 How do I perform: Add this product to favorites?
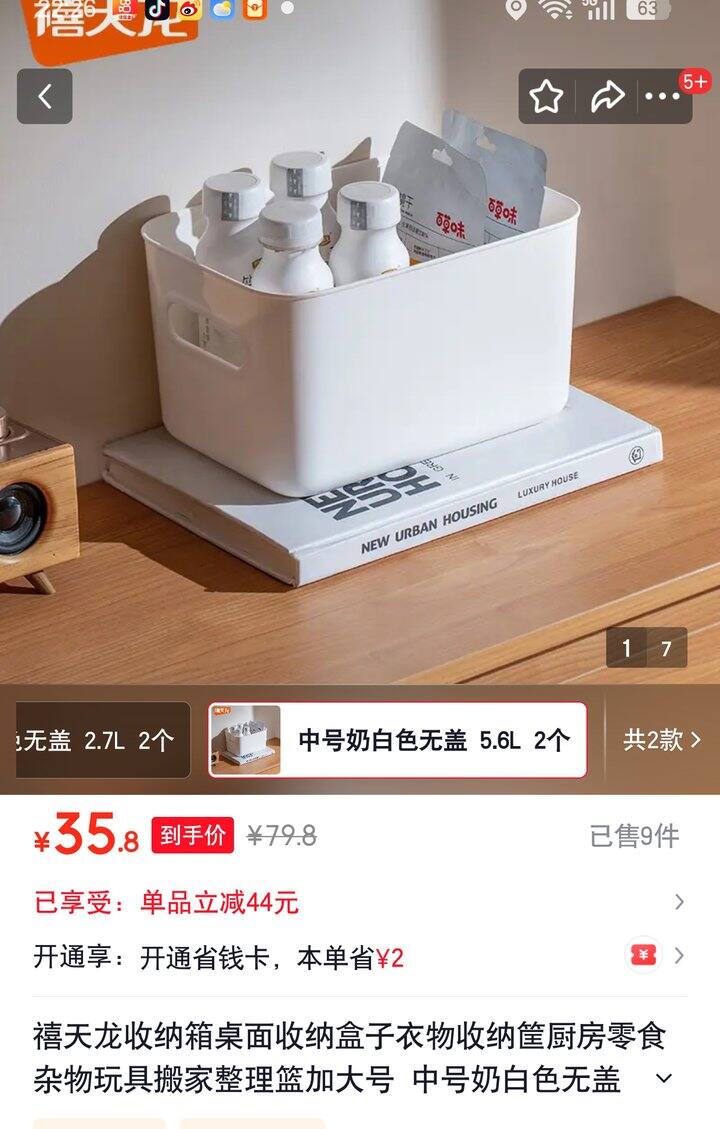[x=546, y=97]
